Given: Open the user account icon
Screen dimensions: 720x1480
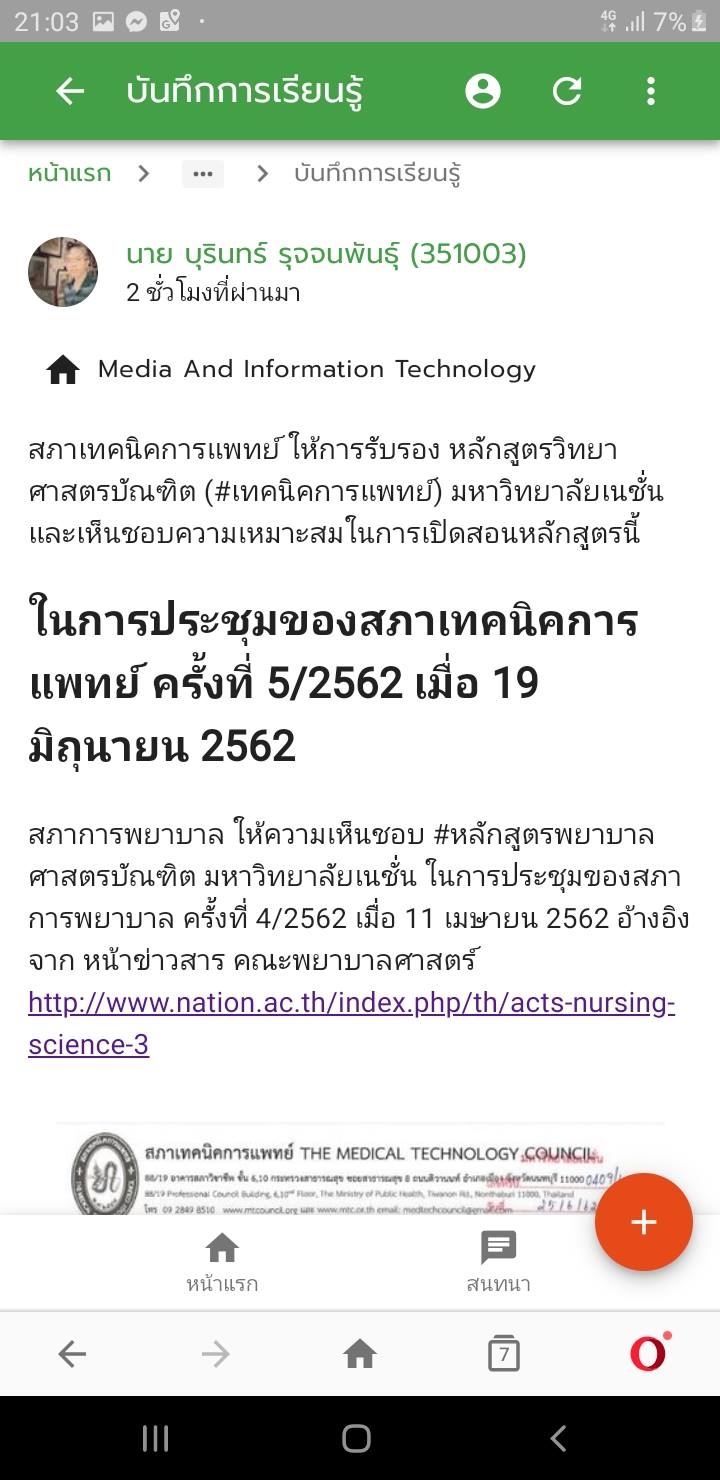Looking at the screenshot, I should [483, 91].
